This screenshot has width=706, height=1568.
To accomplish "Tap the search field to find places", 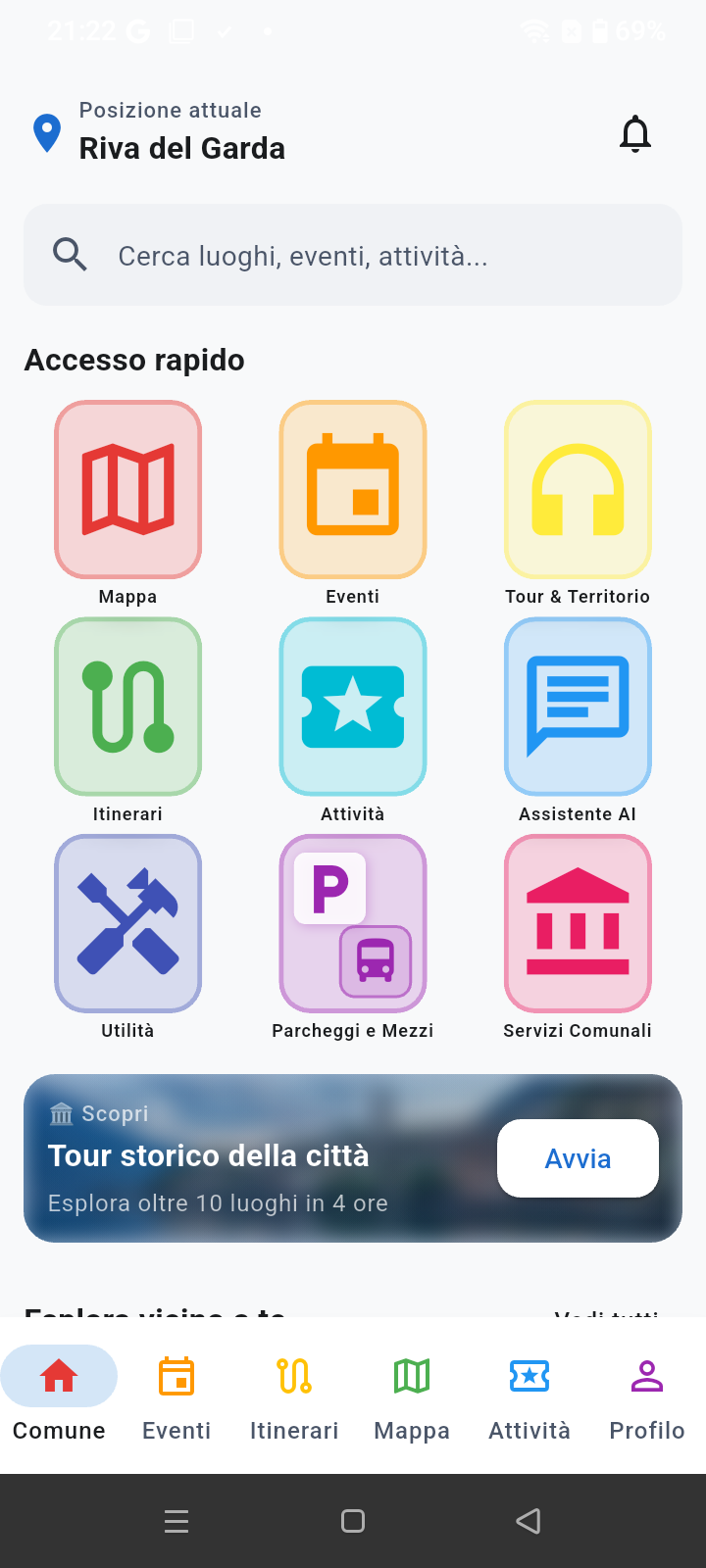I will click(352, 254).
